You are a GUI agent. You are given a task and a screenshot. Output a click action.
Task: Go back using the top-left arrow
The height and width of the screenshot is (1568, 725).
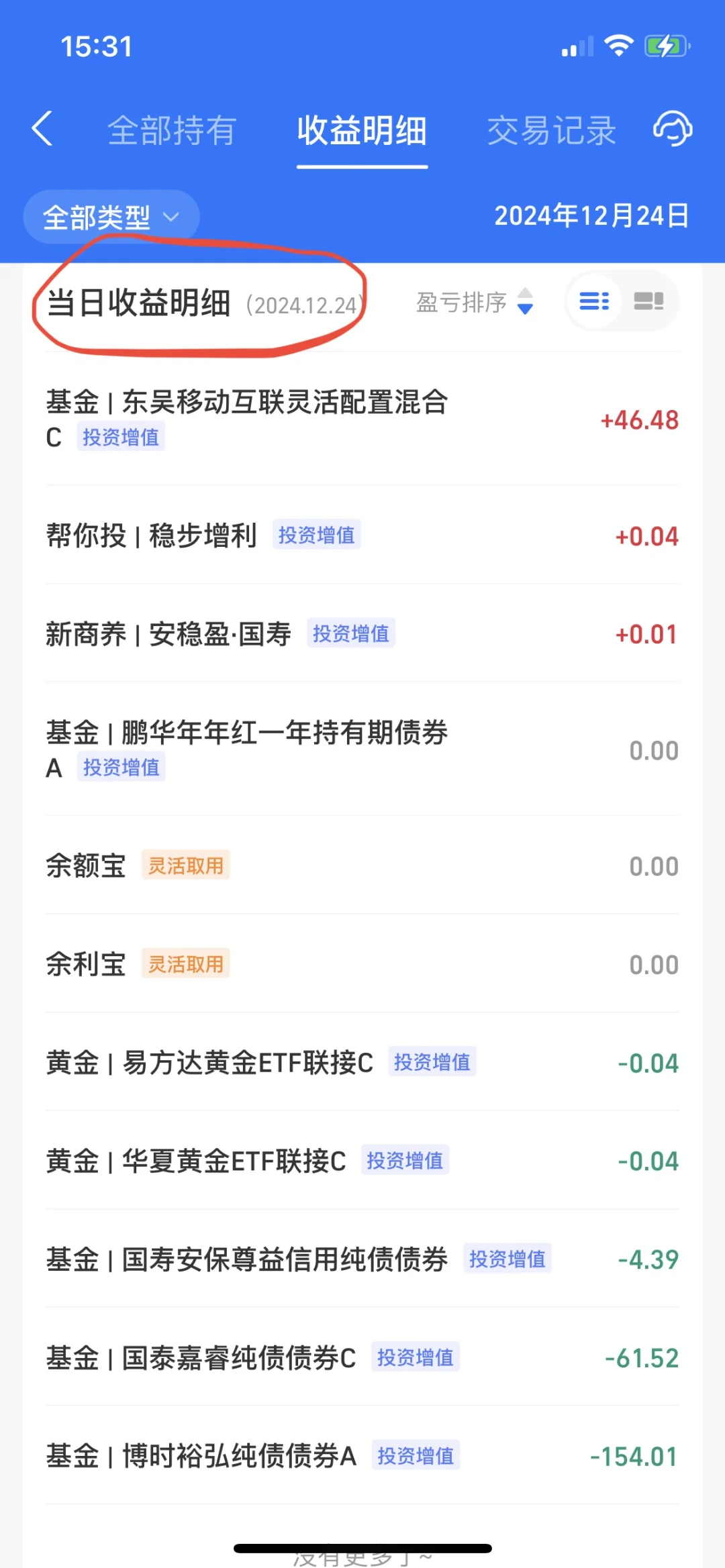[x=42, y=129]
